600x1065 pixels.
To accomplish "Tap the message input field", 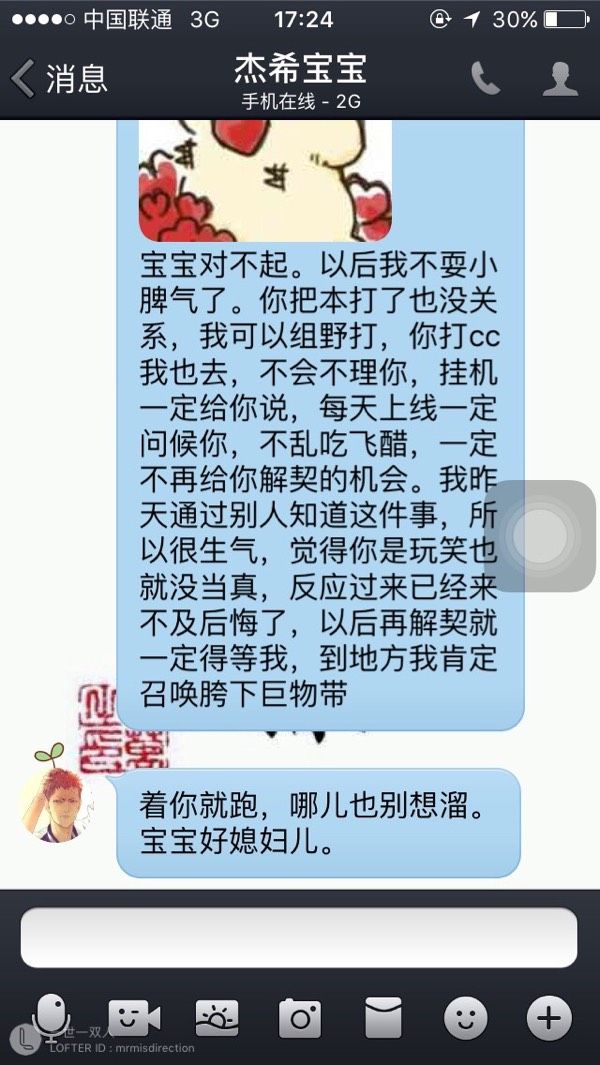I will click(x=299, y=937).
